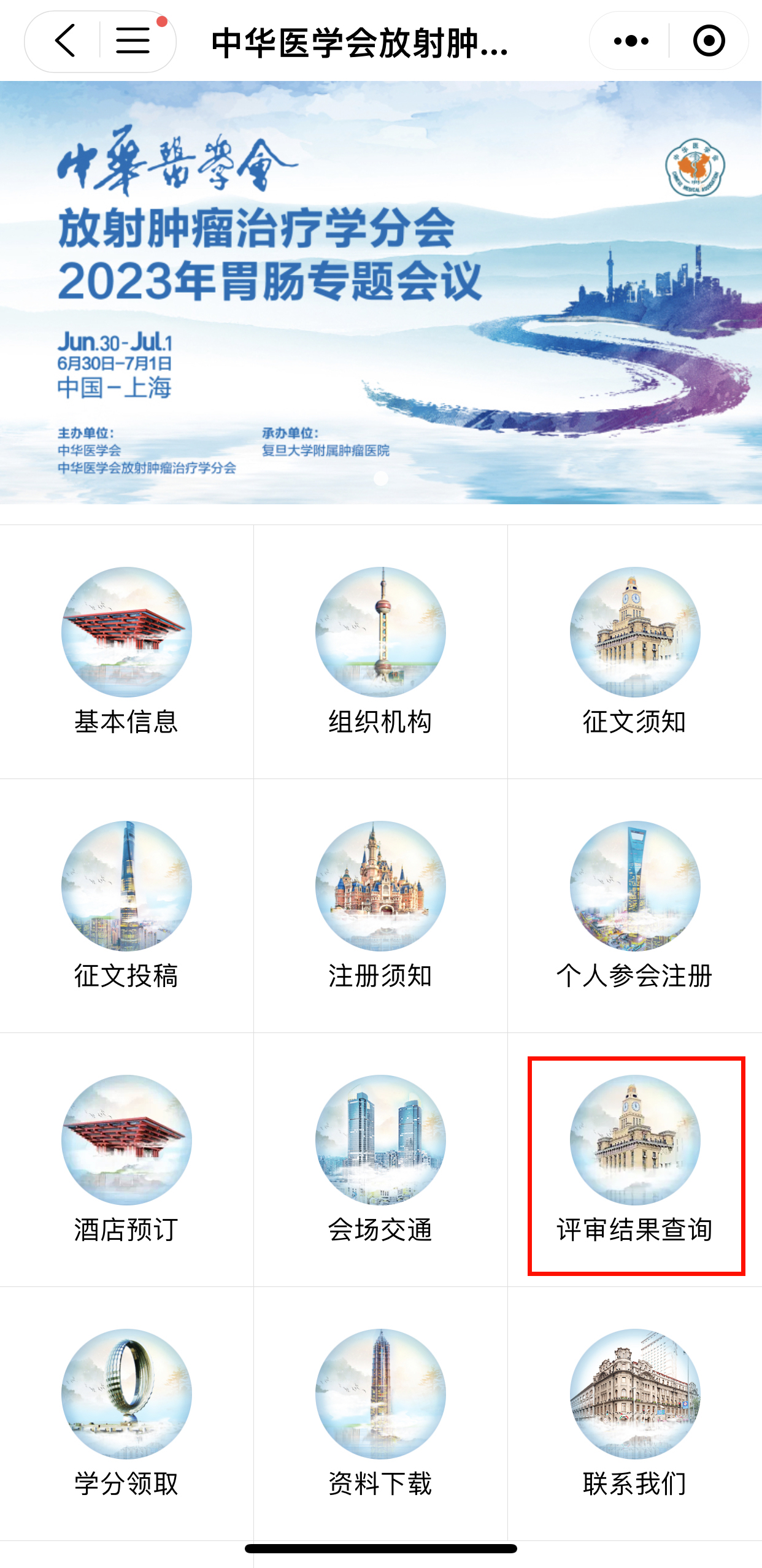Open 基本信息
Screen dimensions: 762x1568
(x=126, y=652)
